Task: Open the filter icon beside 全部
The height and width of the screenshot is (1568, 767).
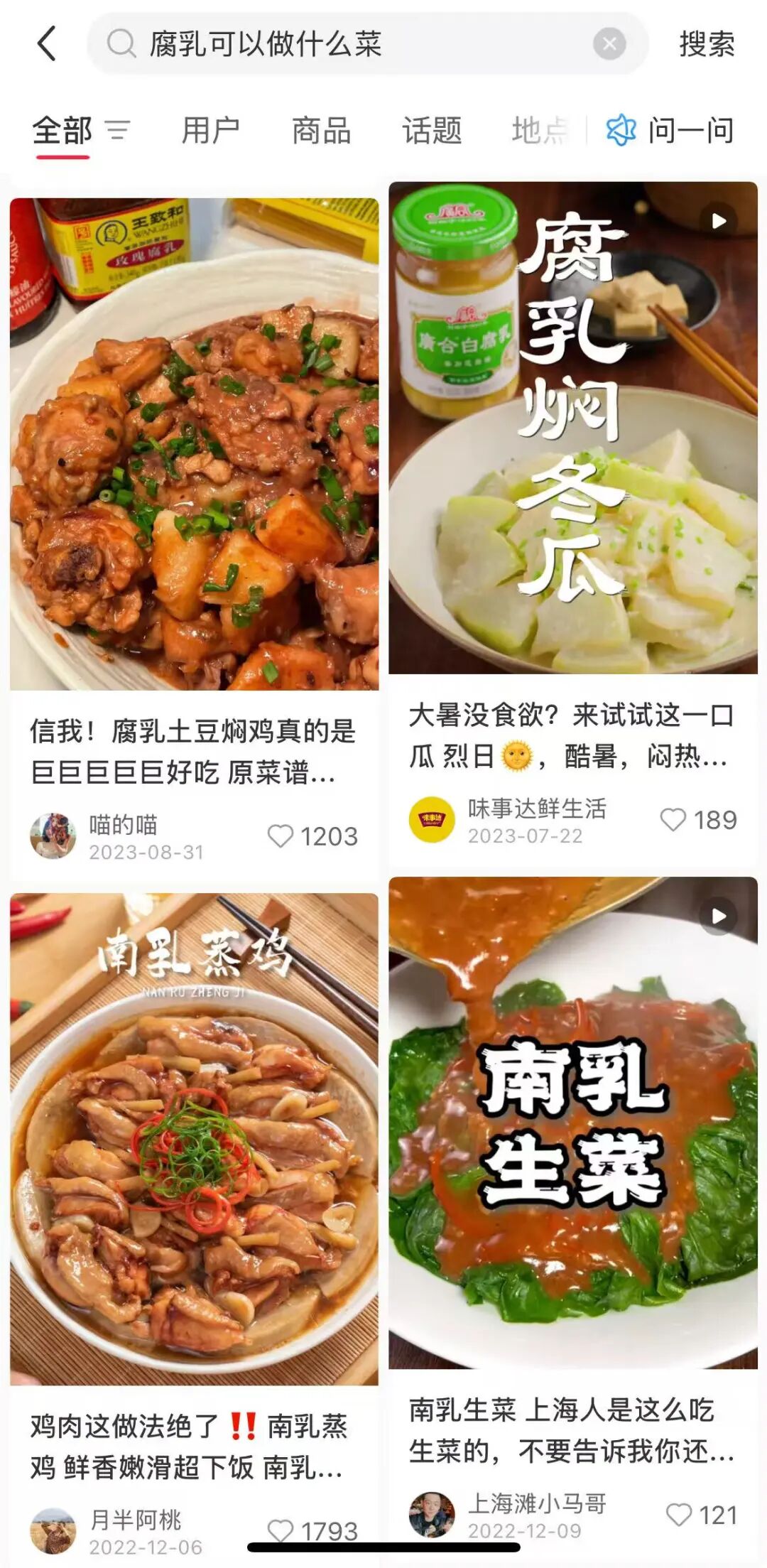Action: pos(117,131)
